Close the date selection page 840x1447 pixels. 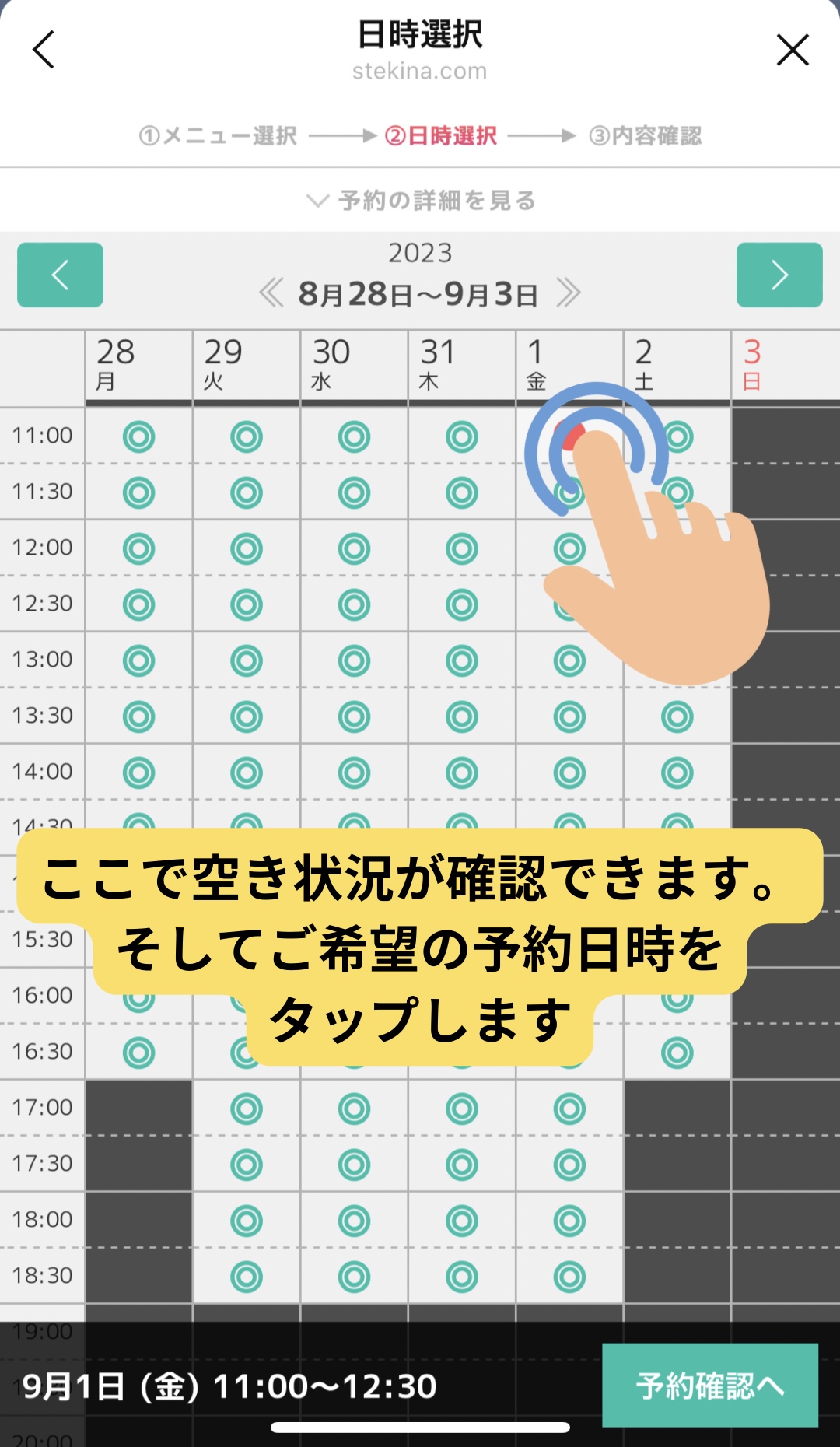(793, 50)
